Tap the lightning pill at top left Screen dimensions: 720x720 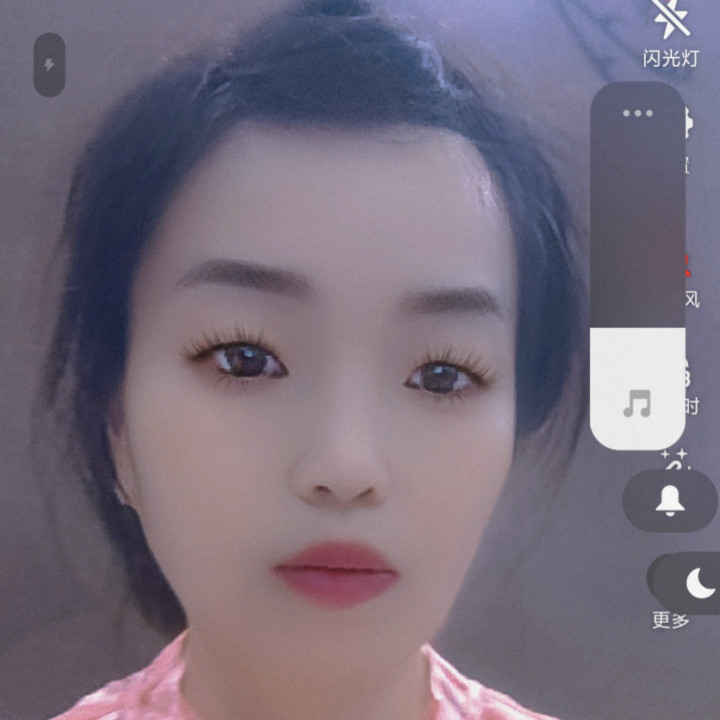click(49, 65)
